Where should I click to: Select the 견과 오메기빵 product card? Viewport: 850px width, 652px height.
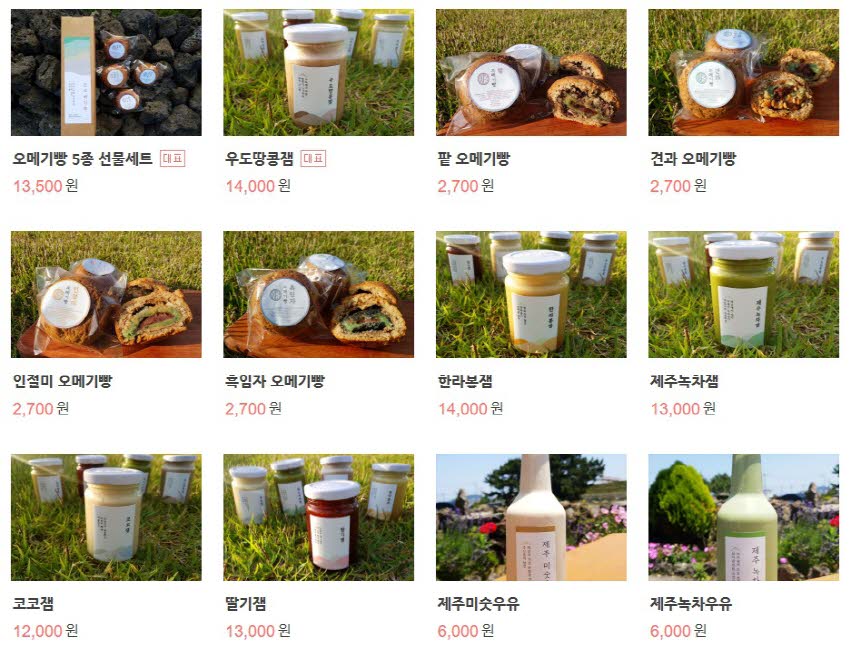coord(743,73)
